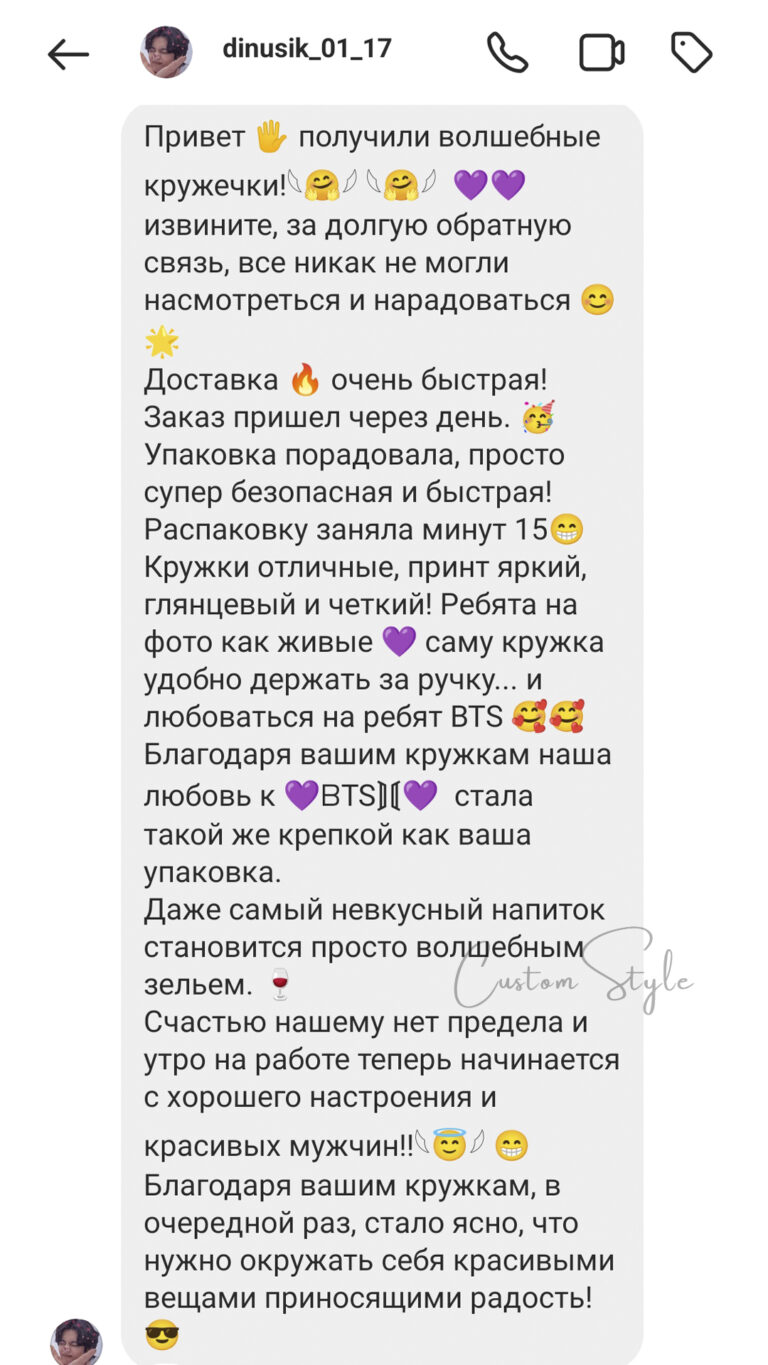Tap the sender avatar beside the message

pos(76,1340)
